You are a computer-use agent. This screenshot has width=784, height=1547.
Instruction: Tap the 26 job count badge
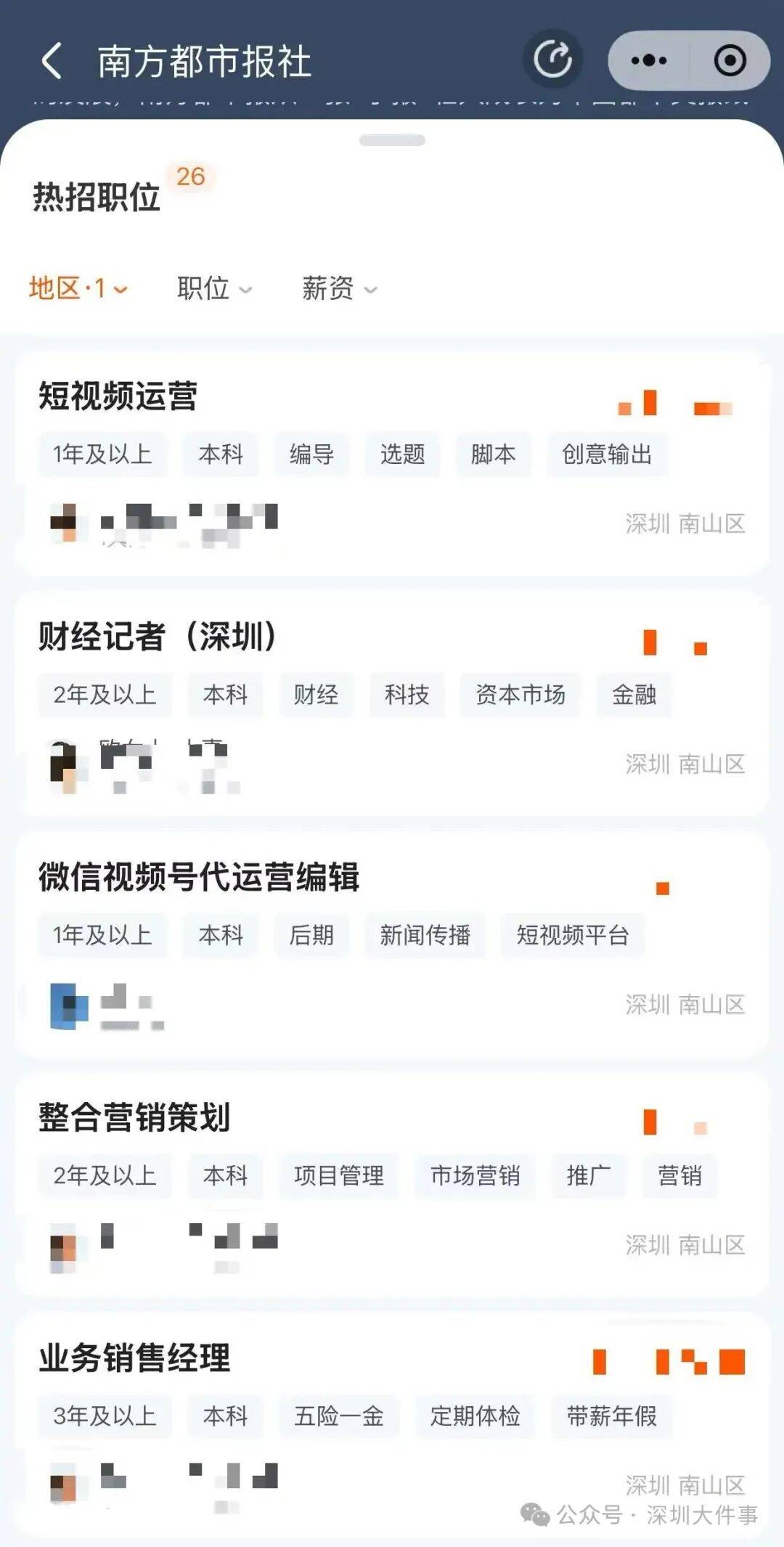pos(191,175)
